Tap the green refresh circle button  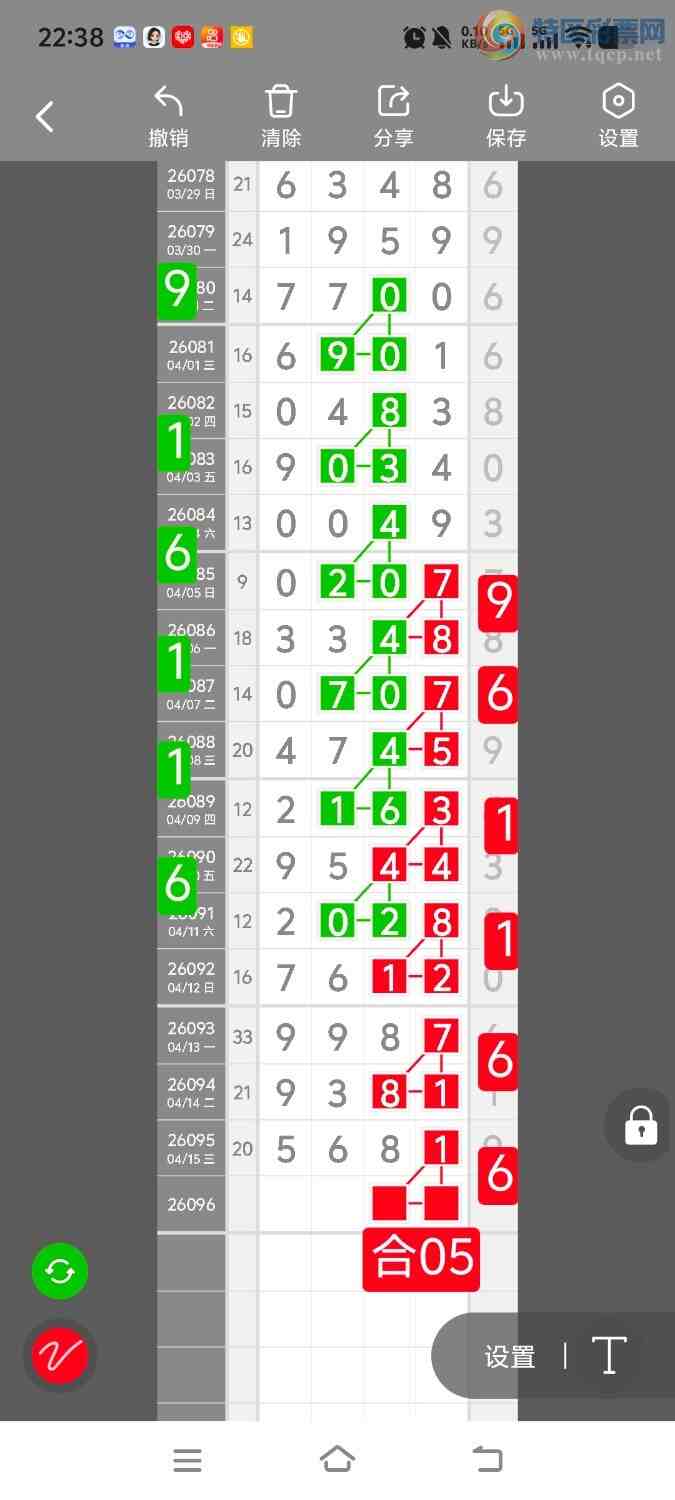tap(60, 1272)
